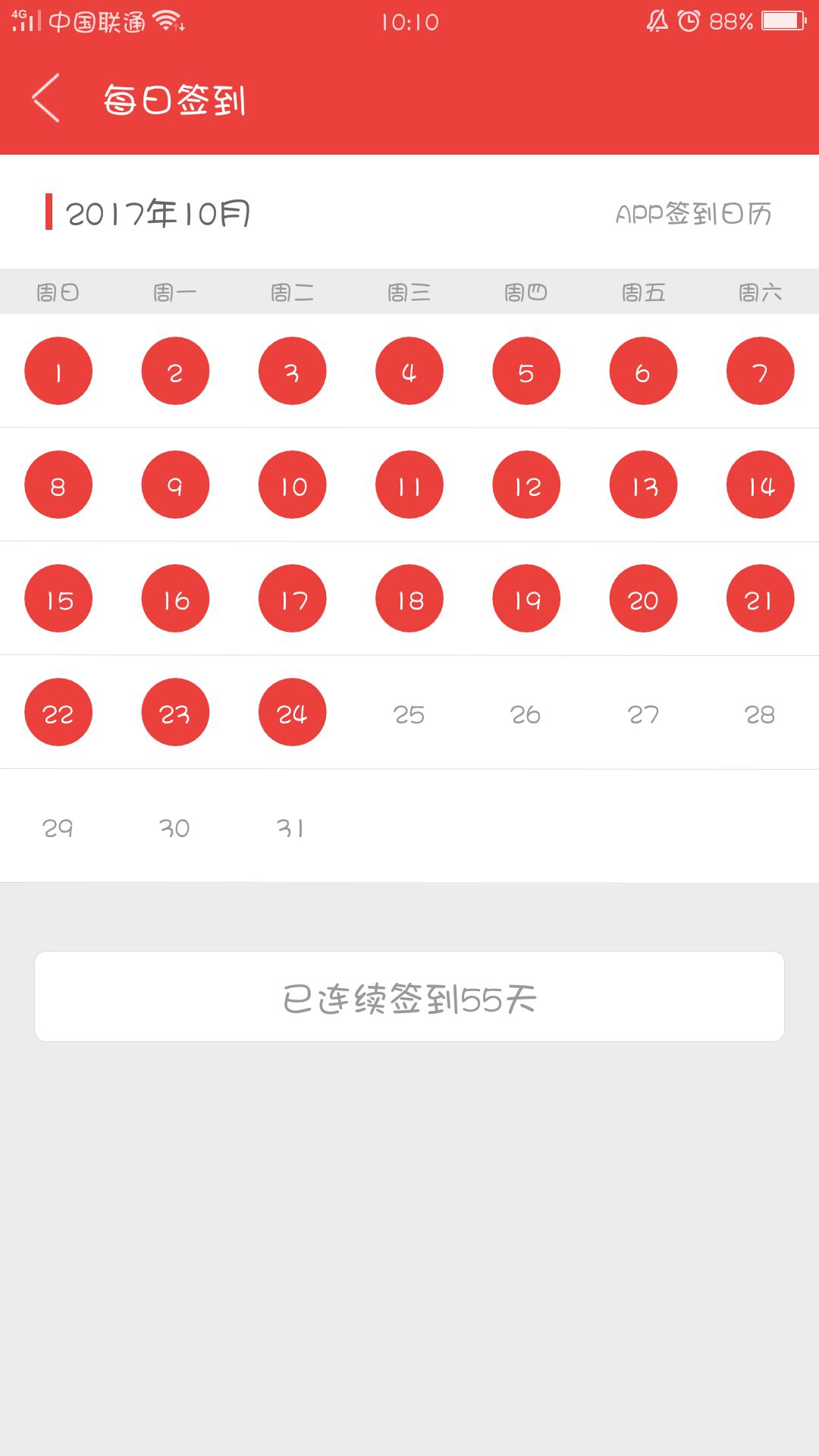This screenshot has width=819, height=1456.
Task: Open APP签到日历 link
Action: (694, 214)
